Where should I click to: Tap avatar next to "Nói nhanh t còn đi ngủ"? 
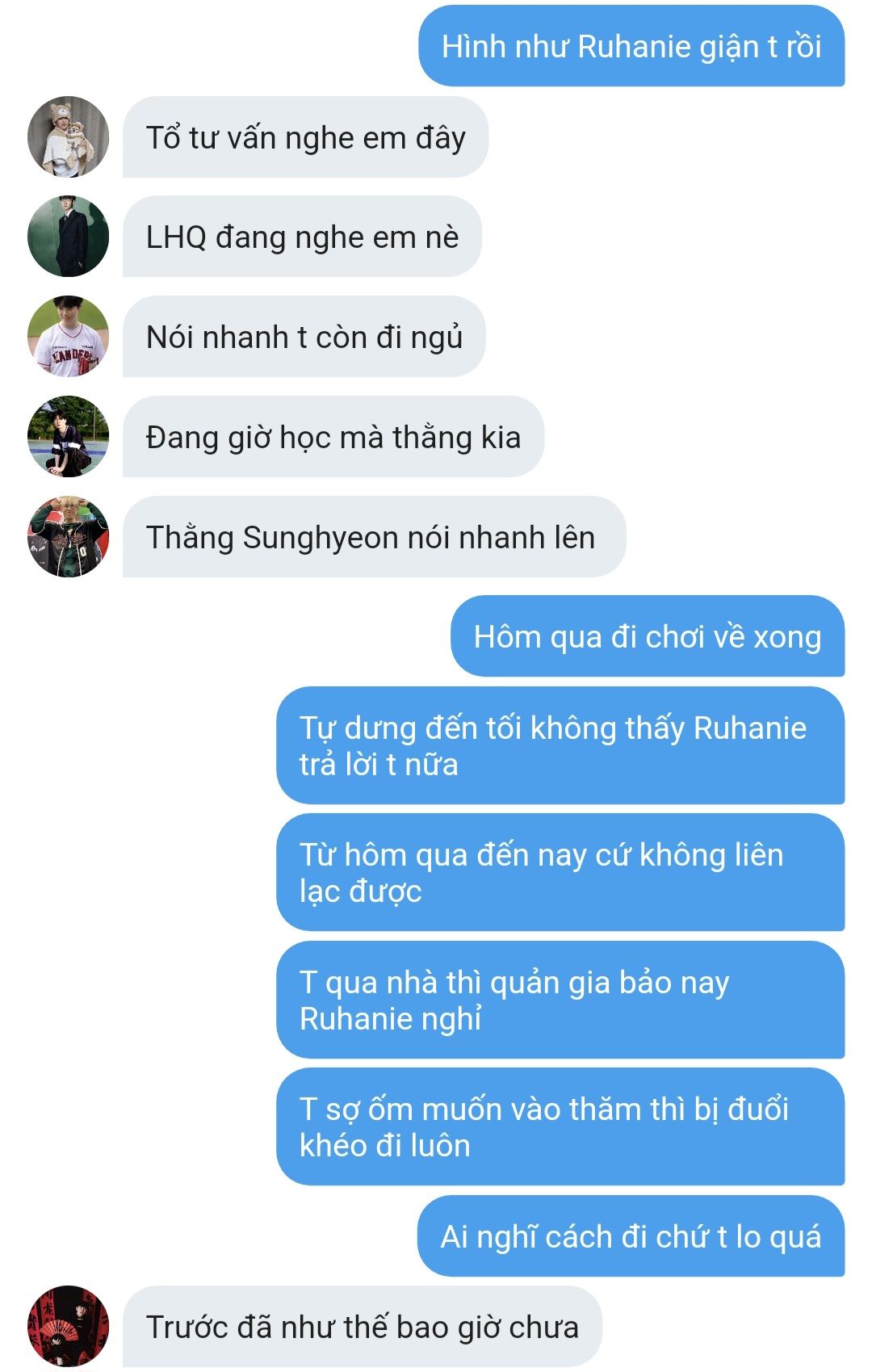[x=68, y=337]
